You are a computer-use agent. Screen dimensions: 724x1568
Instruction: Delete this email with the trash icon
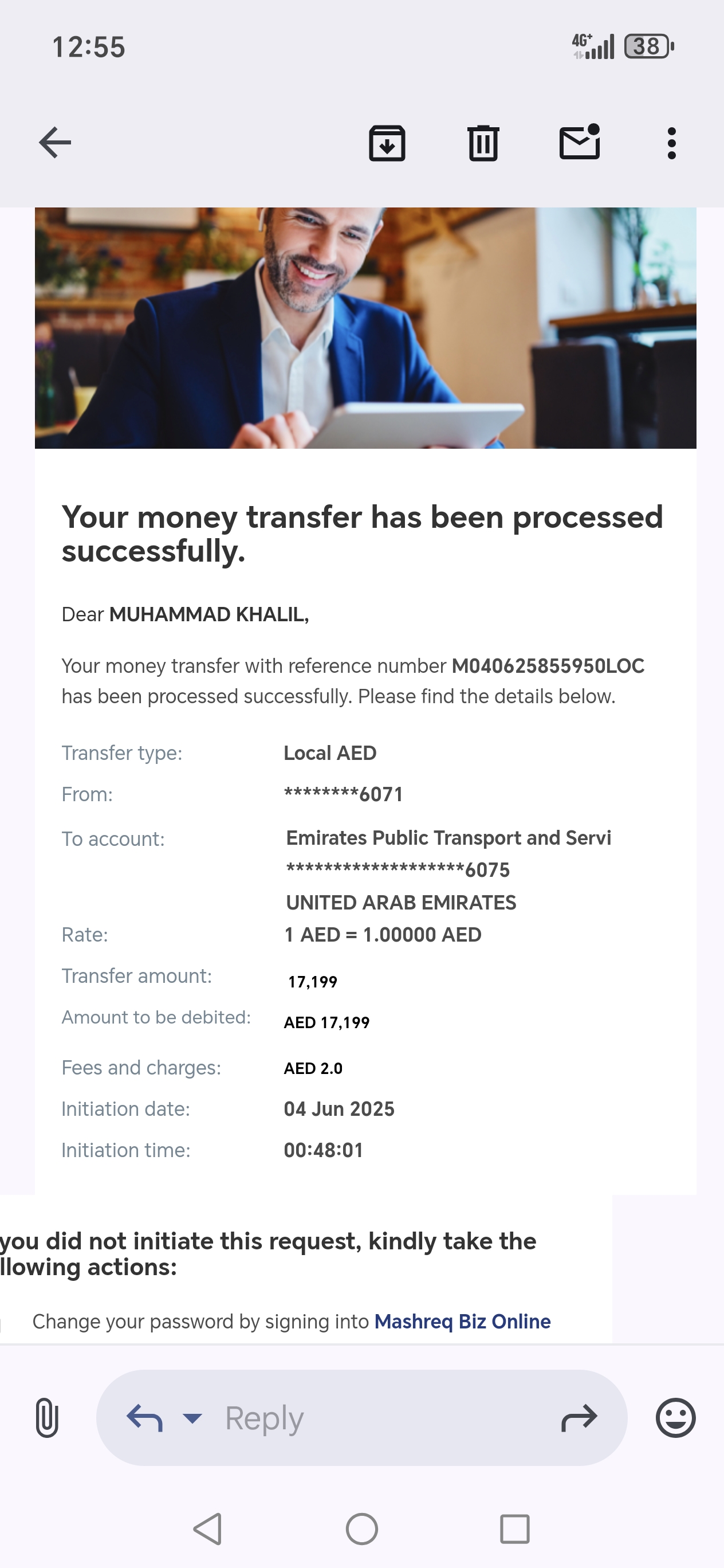click(483, 144)
